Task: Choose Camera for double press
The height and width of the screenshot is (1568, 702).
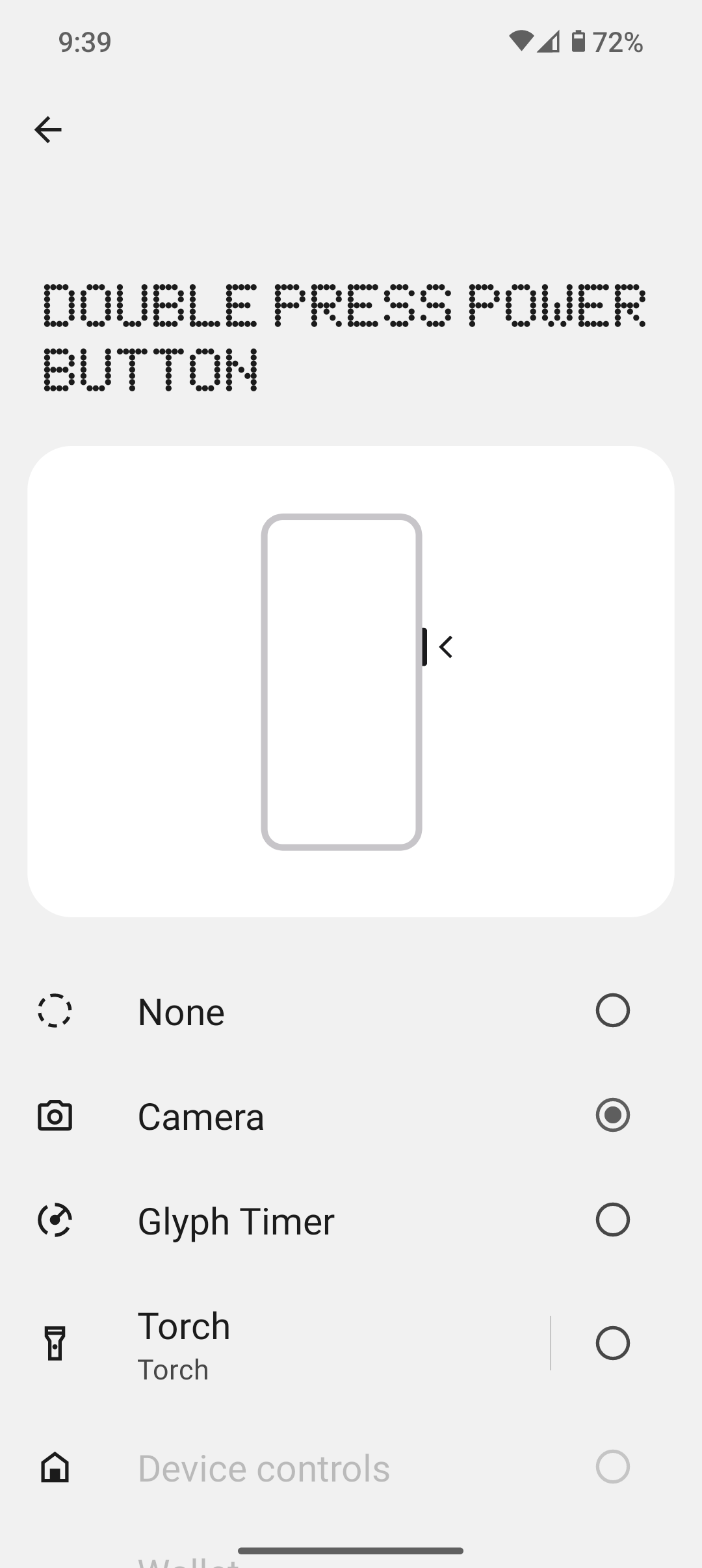Action: click(612, 1116)
